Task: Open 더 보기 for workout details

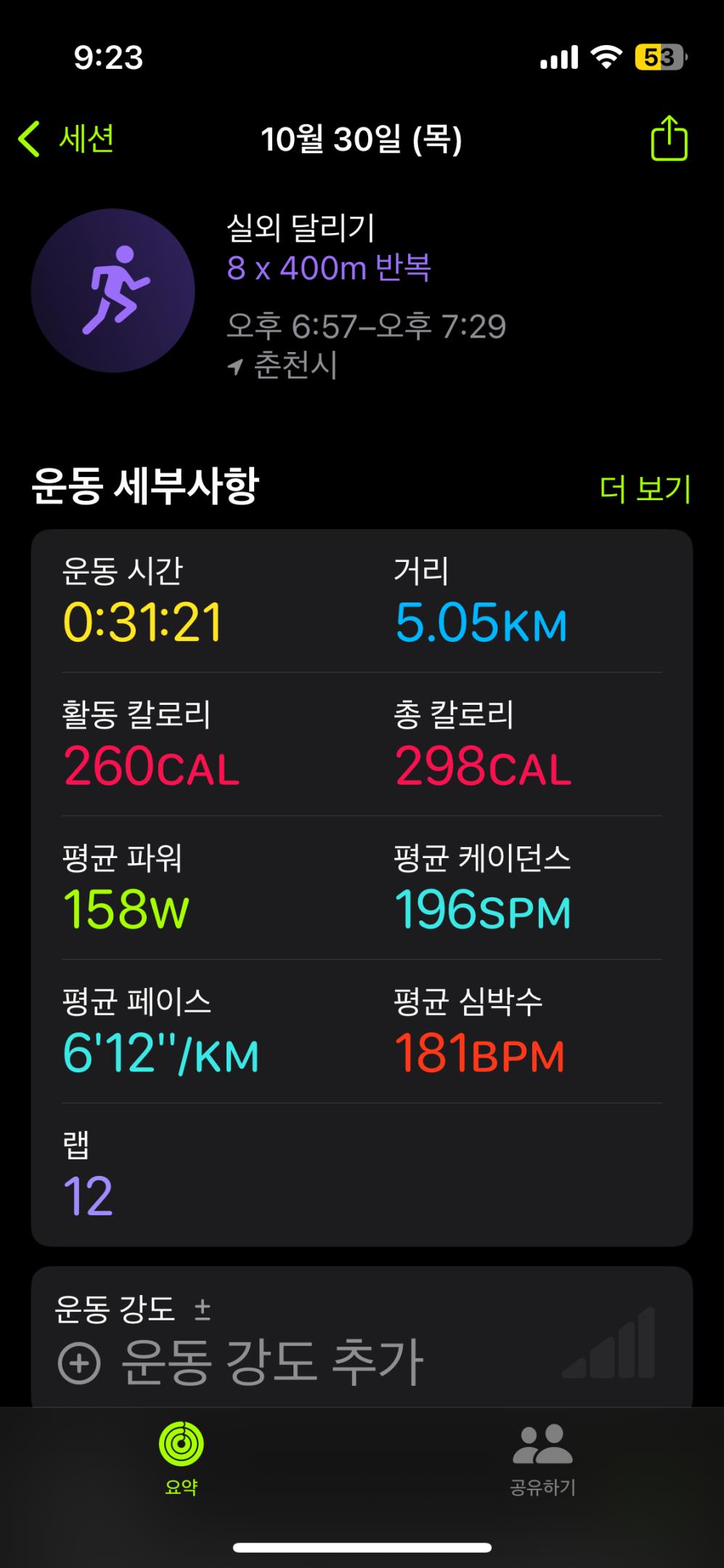Action: click(645, 487)
